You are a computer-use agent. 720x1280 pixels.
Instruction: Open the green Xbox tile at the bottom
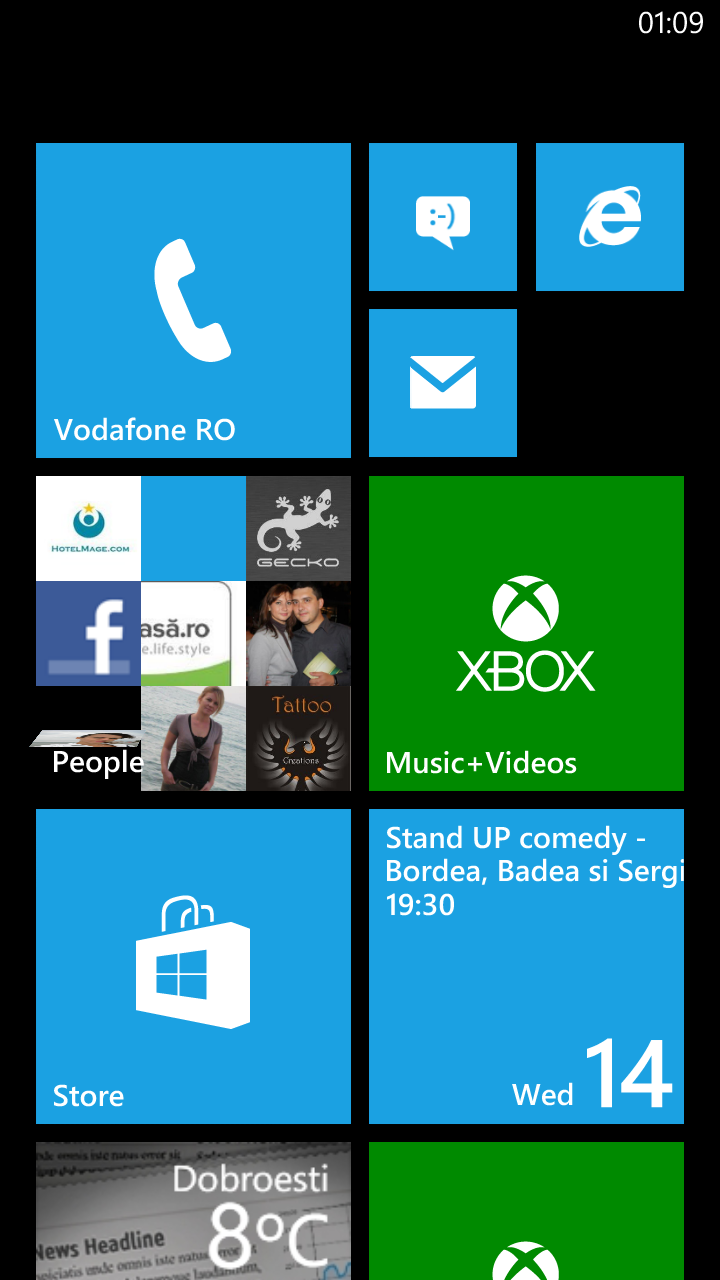[526, 1212]
